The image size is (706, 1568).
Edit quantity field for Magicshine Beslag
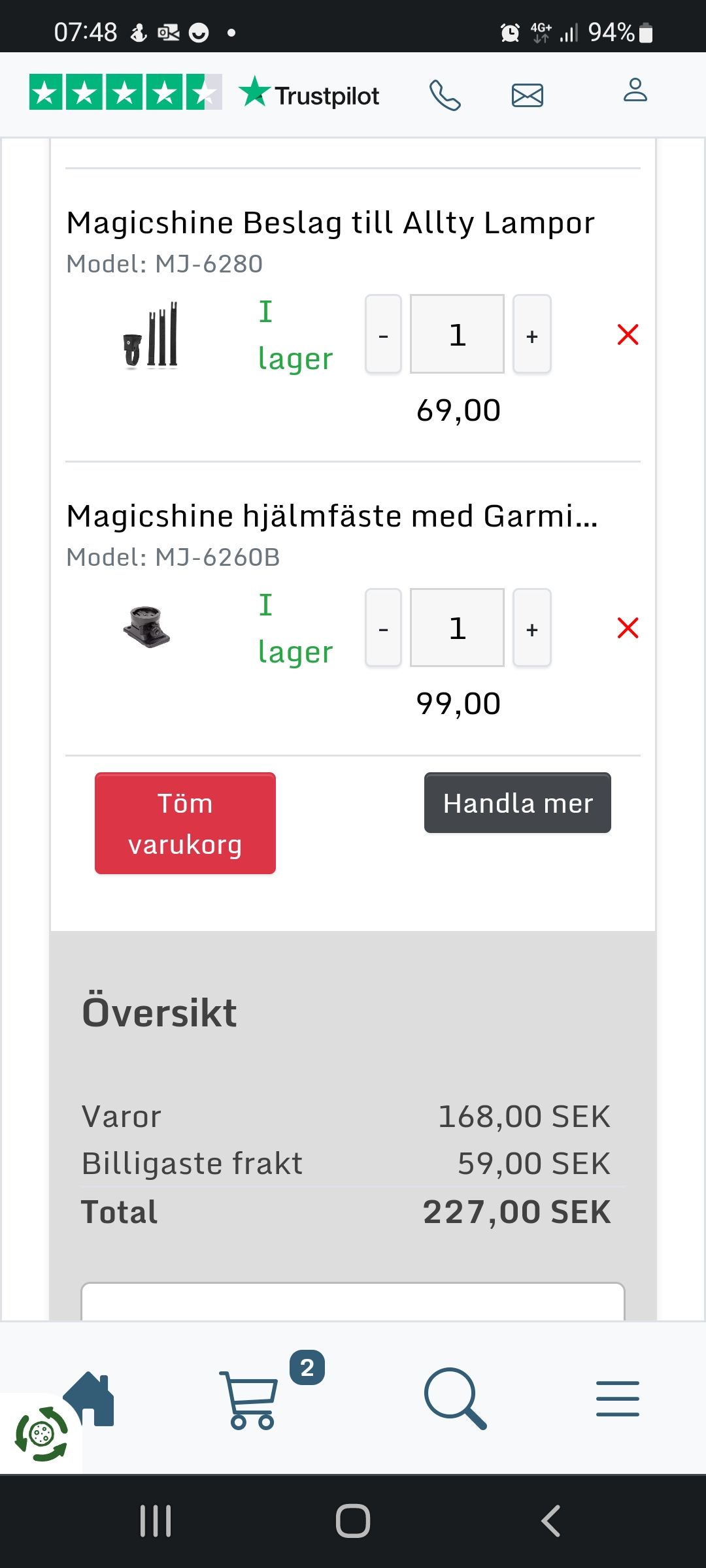pyautogui.click(x=457, y=335)
